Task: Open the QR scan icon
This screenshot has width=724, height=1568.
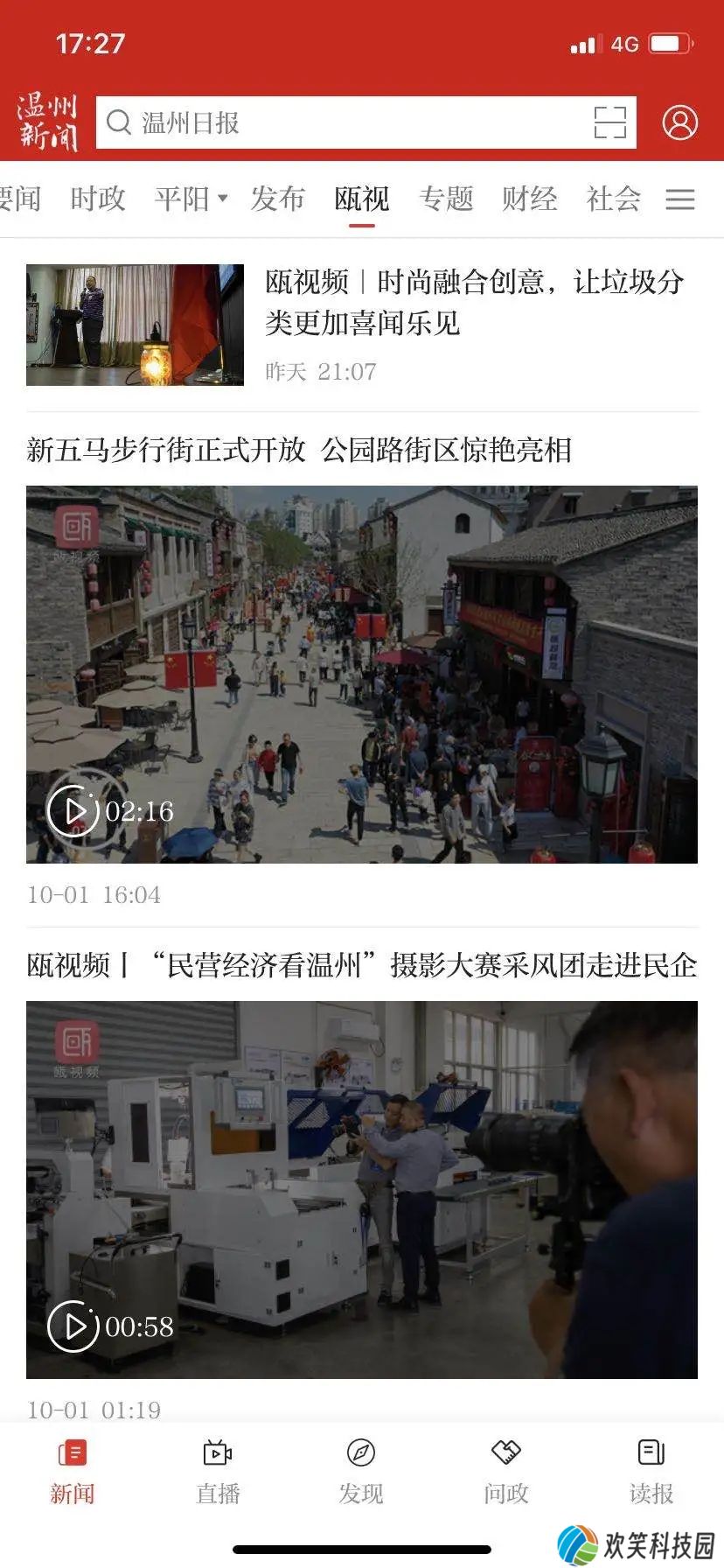Action: (x=609, y=122)
